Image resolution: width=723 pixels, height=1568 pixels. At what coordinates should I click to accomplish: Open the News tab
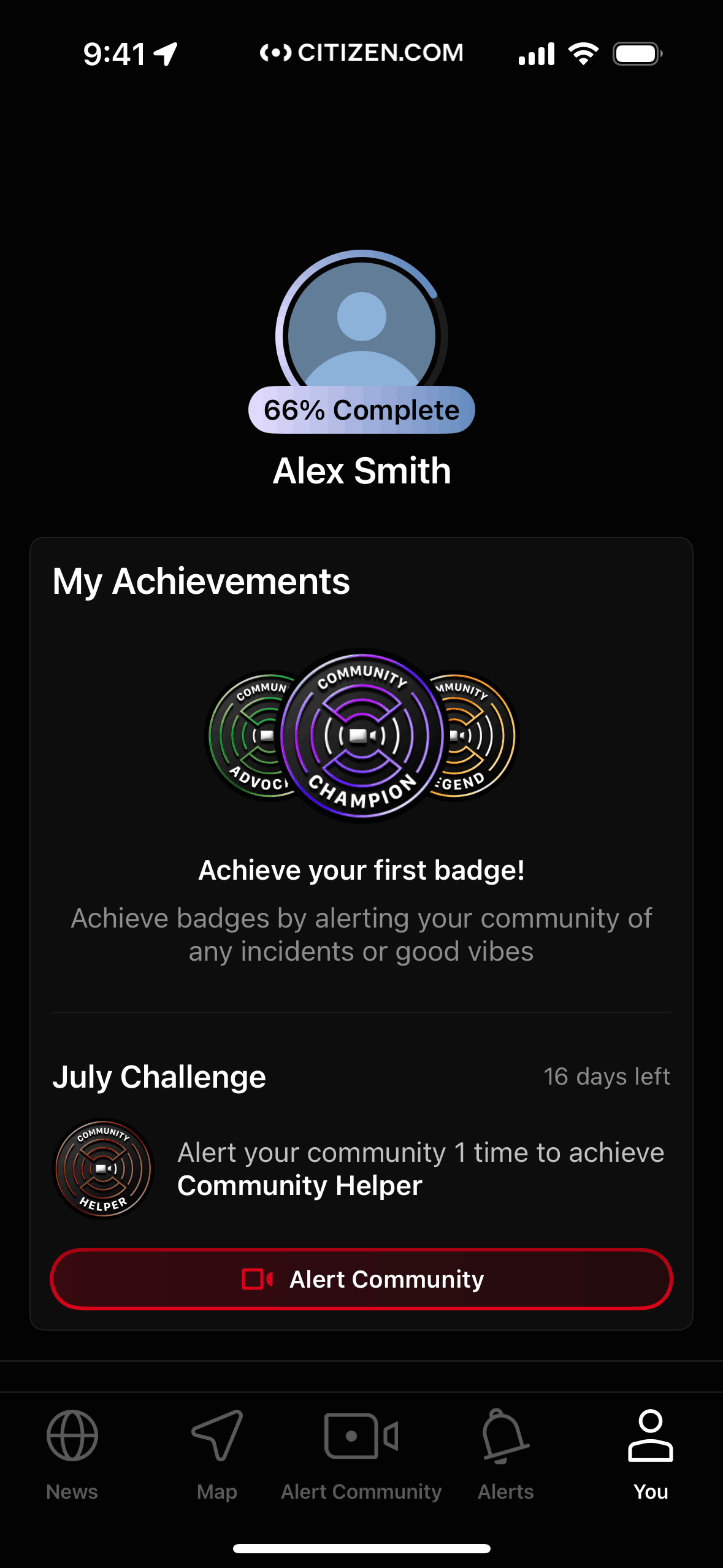(x=72, y=1454)
